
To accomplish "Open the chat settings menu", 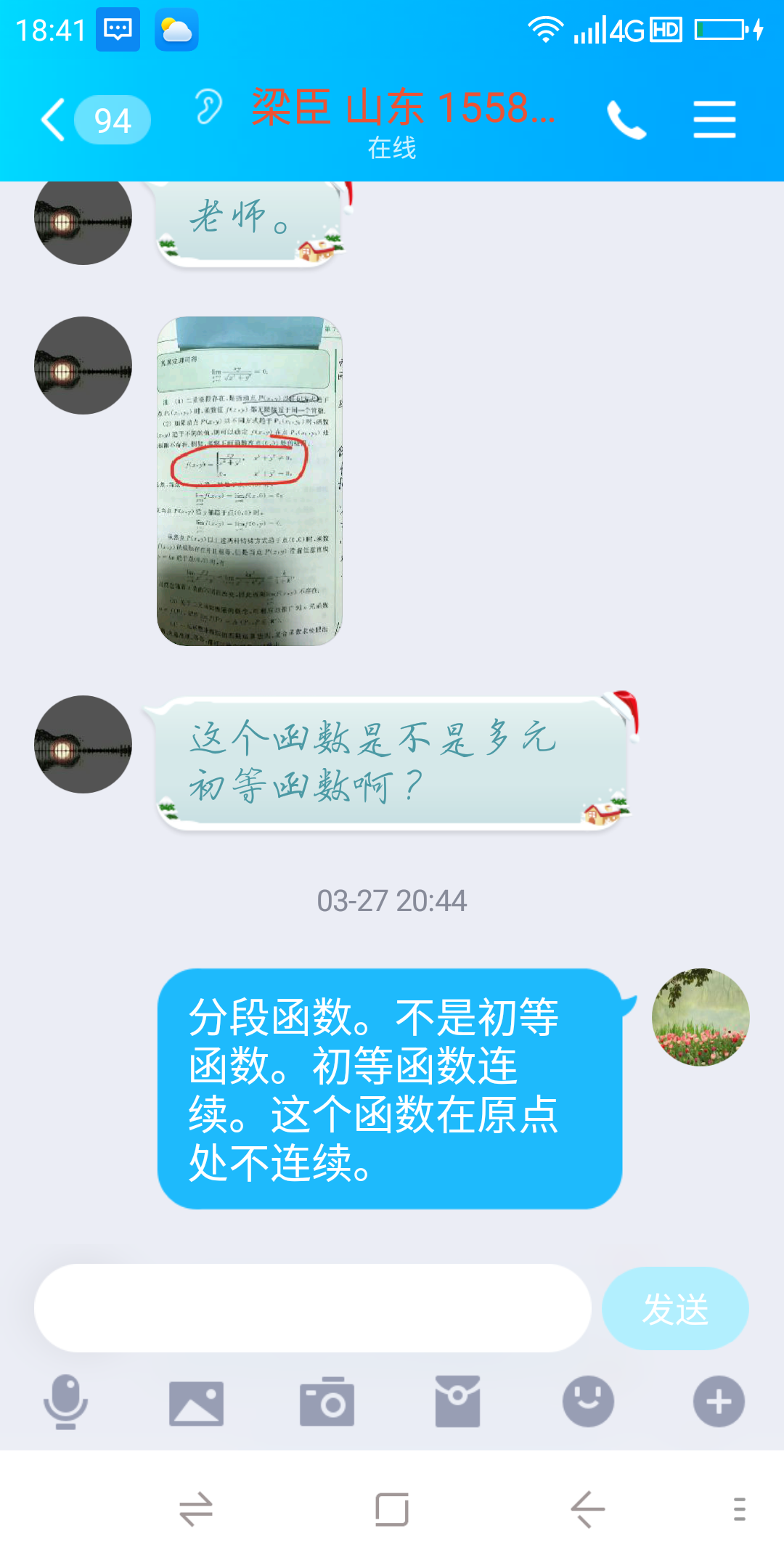I will (x=714, y=120).
